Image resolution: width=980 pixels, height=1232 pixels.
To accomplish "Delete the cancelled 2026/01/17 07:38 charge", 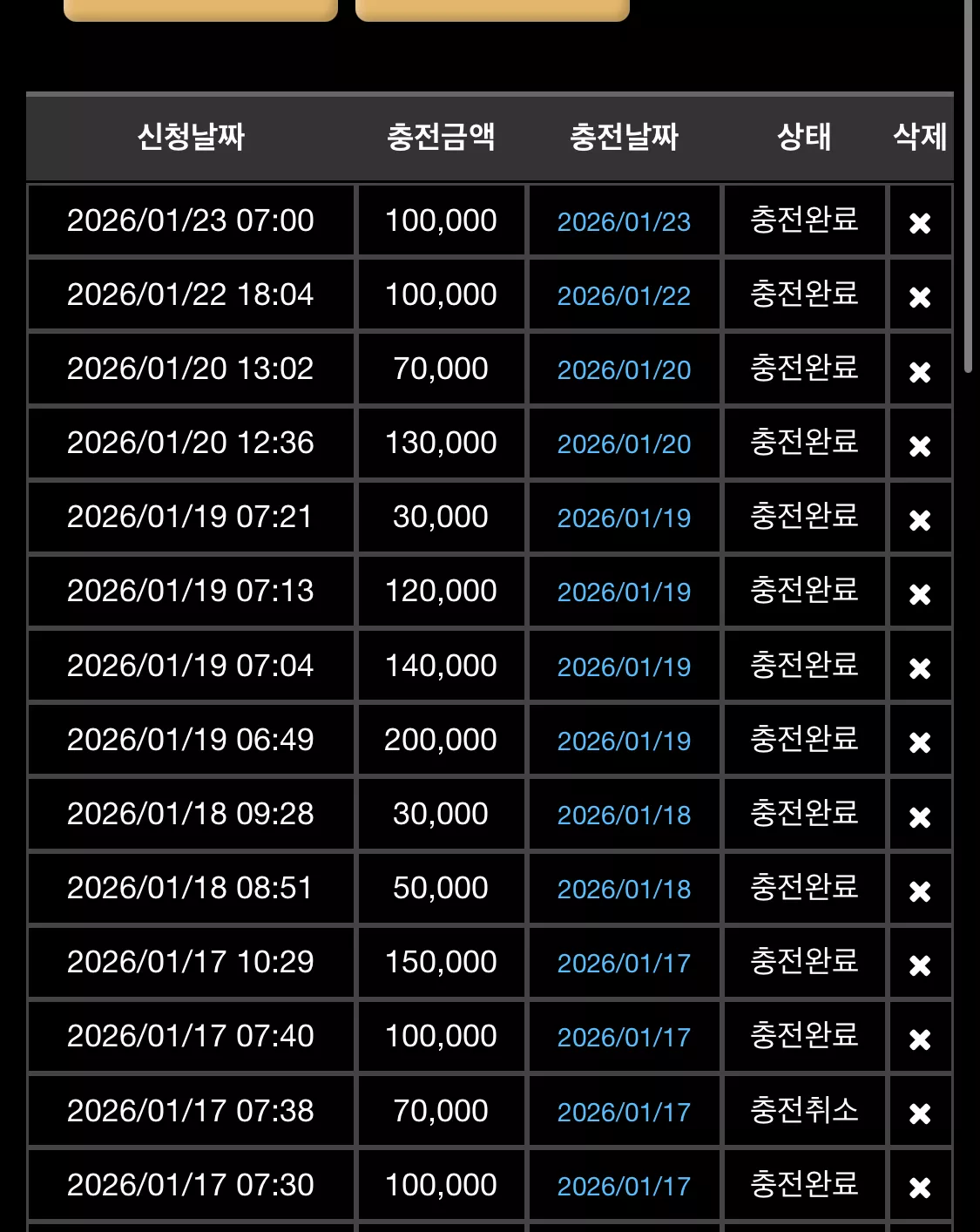I will point(920,1114).
